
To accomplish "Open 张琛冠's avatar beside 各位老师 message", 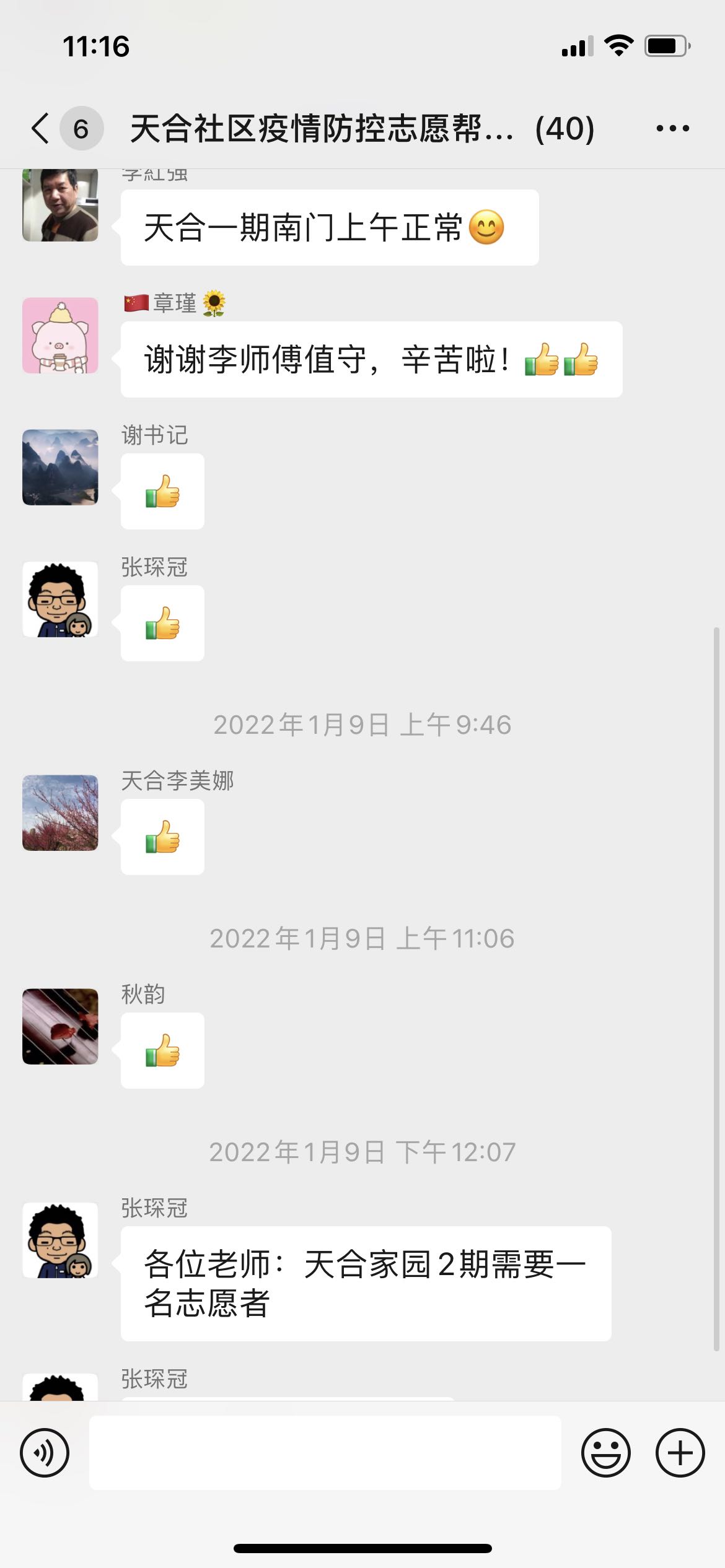I will [x=60, y=1240].
